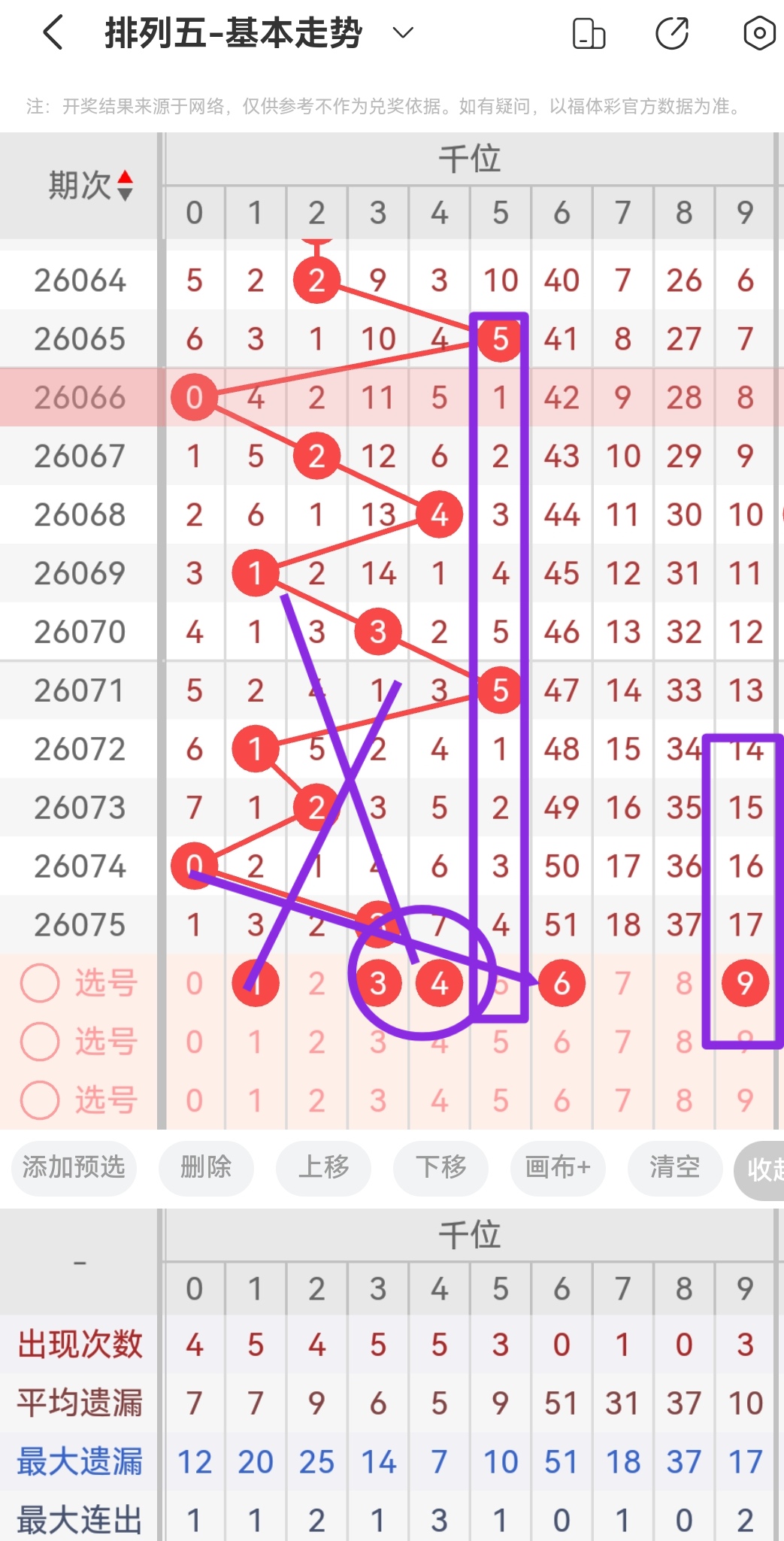Open chart settings via the hexagon icon
This screenshot has width=784, height=1541.
(758, 33)
